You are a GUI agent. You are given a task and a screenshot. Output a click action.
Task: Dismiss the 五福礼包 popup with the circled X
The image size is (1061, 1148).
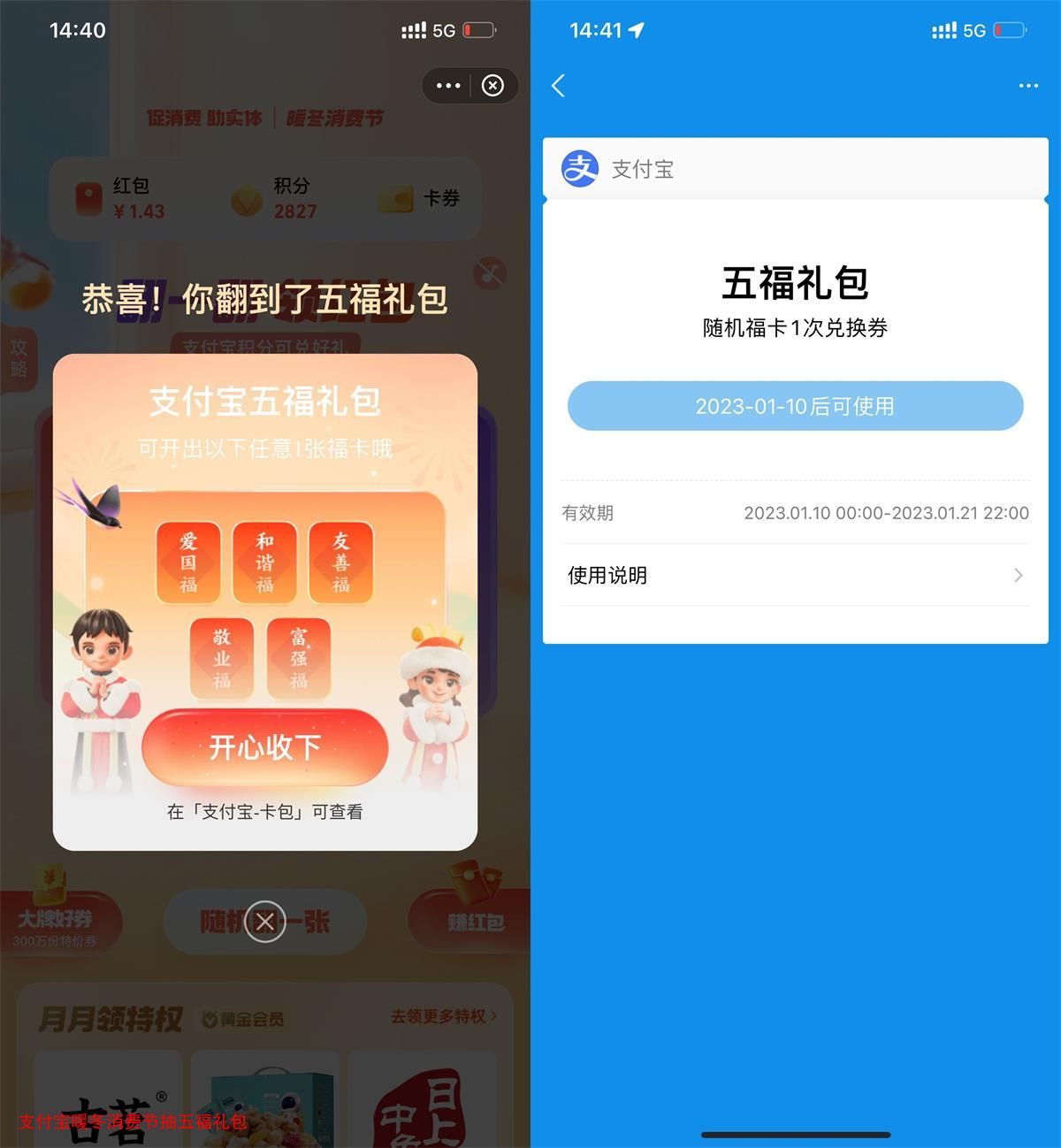(264, 921)
